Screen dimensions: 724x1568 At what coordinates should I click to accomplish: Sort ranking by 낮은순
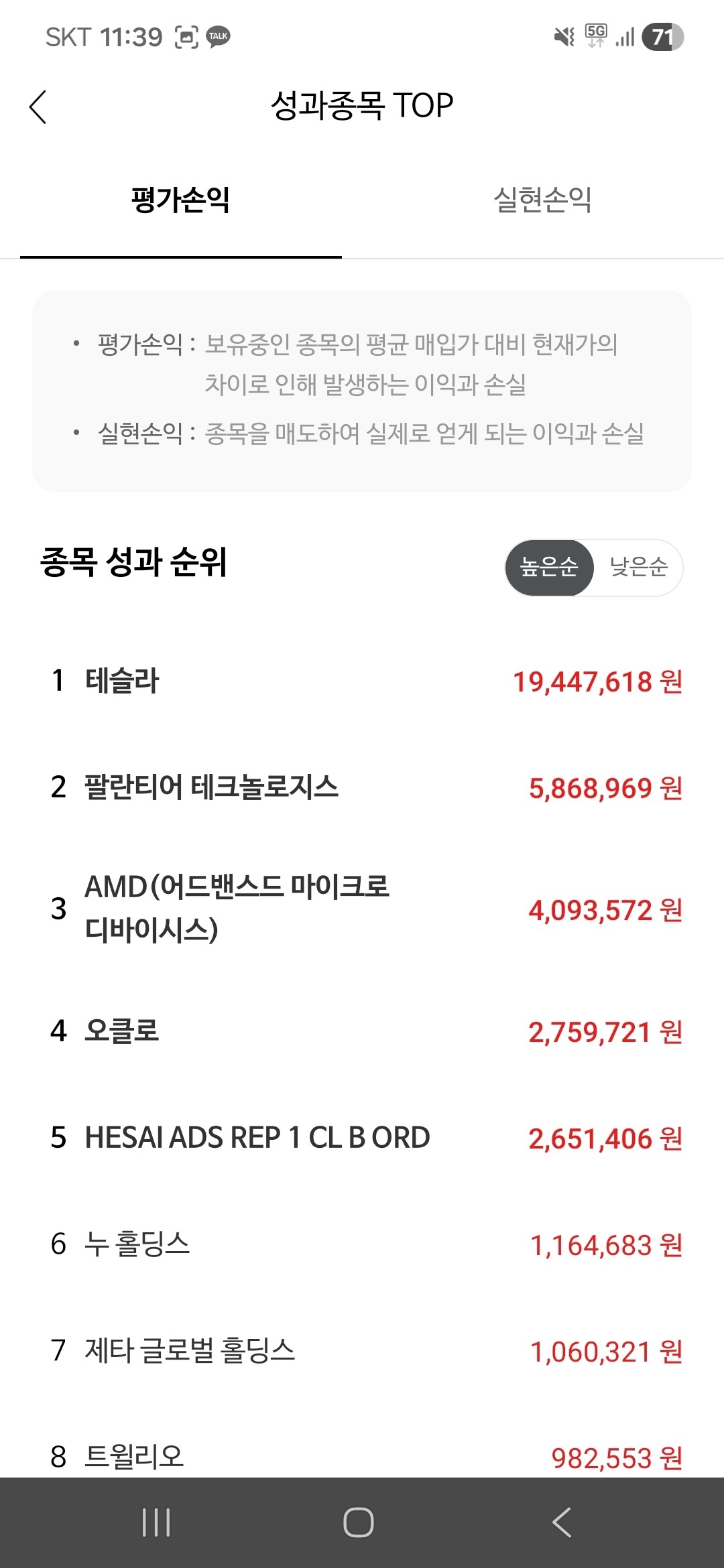638,567
